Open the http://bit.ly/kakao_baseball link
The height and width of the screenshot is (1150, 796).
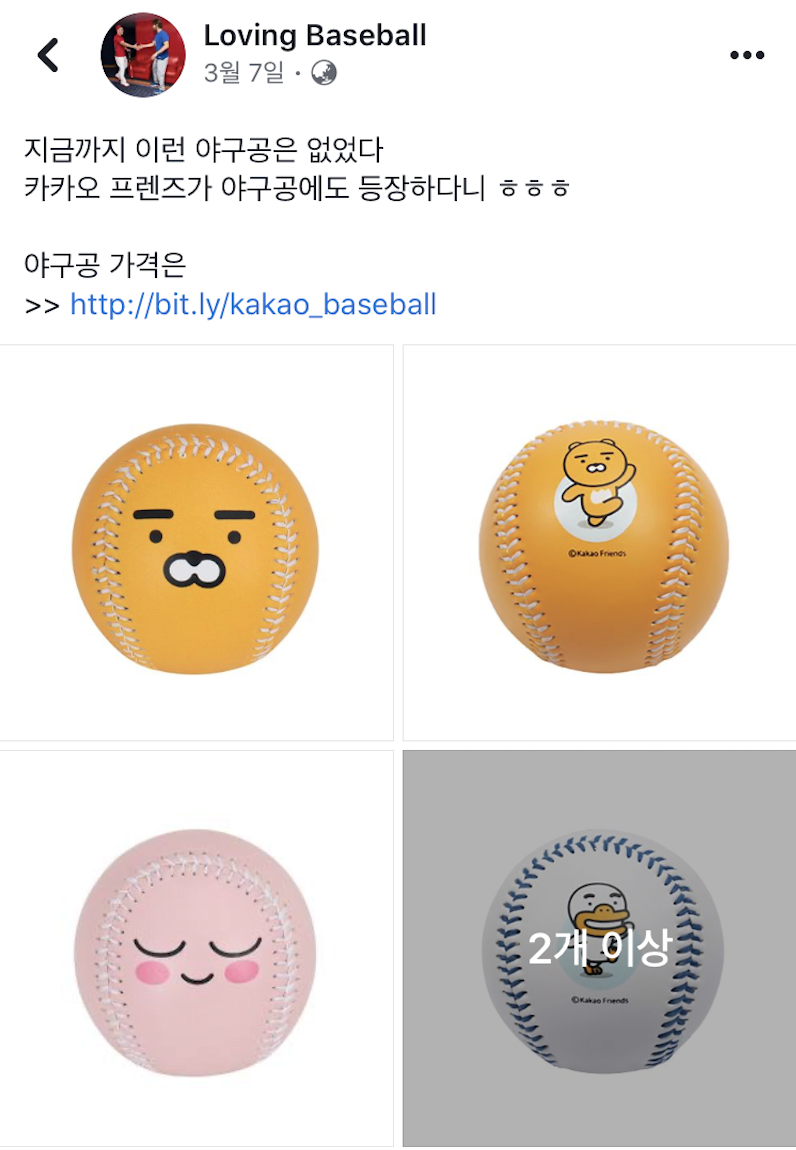click(251, 304)
